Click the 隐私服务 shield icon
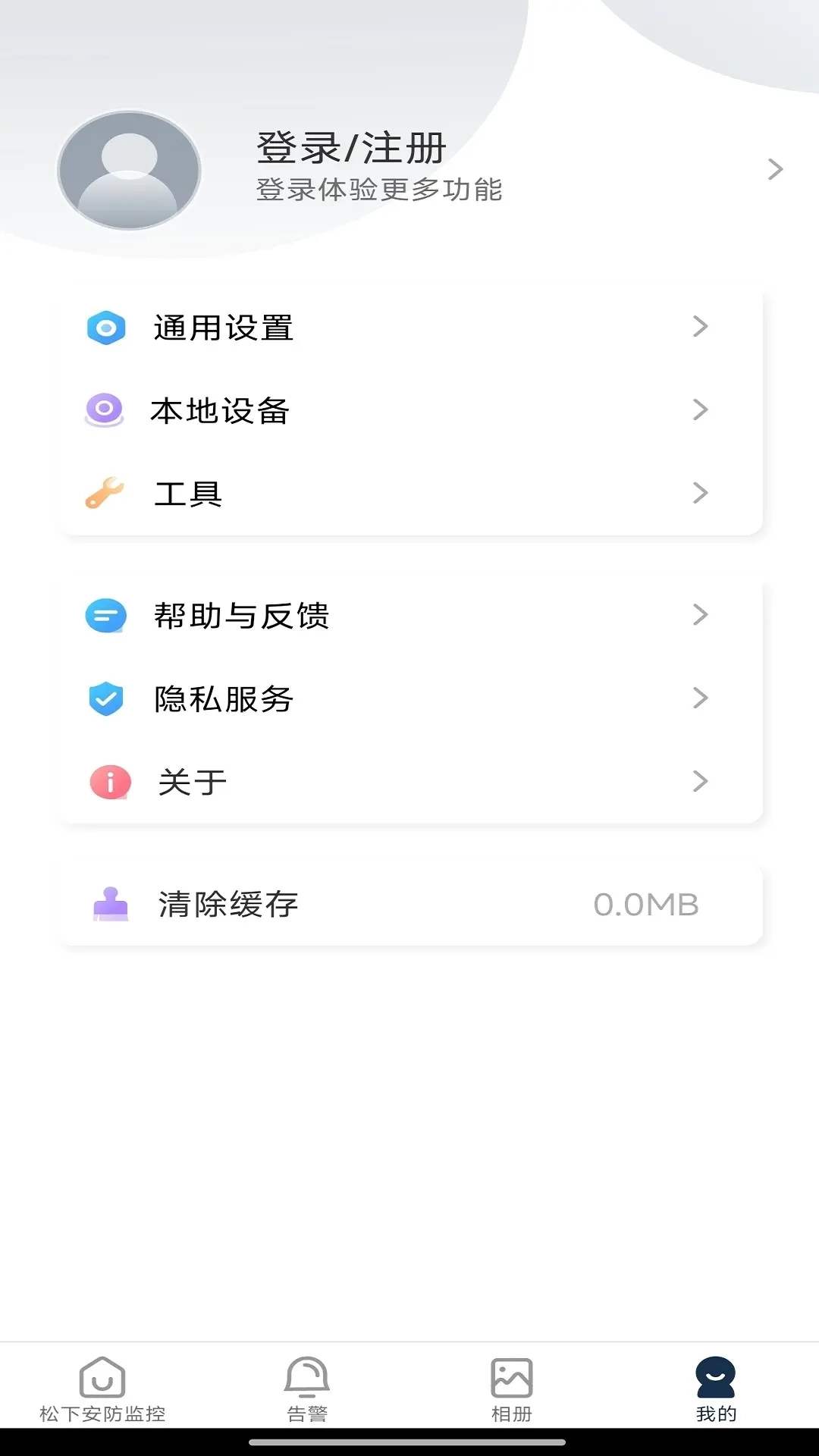 pyautogui.click(x=105, y=698)
